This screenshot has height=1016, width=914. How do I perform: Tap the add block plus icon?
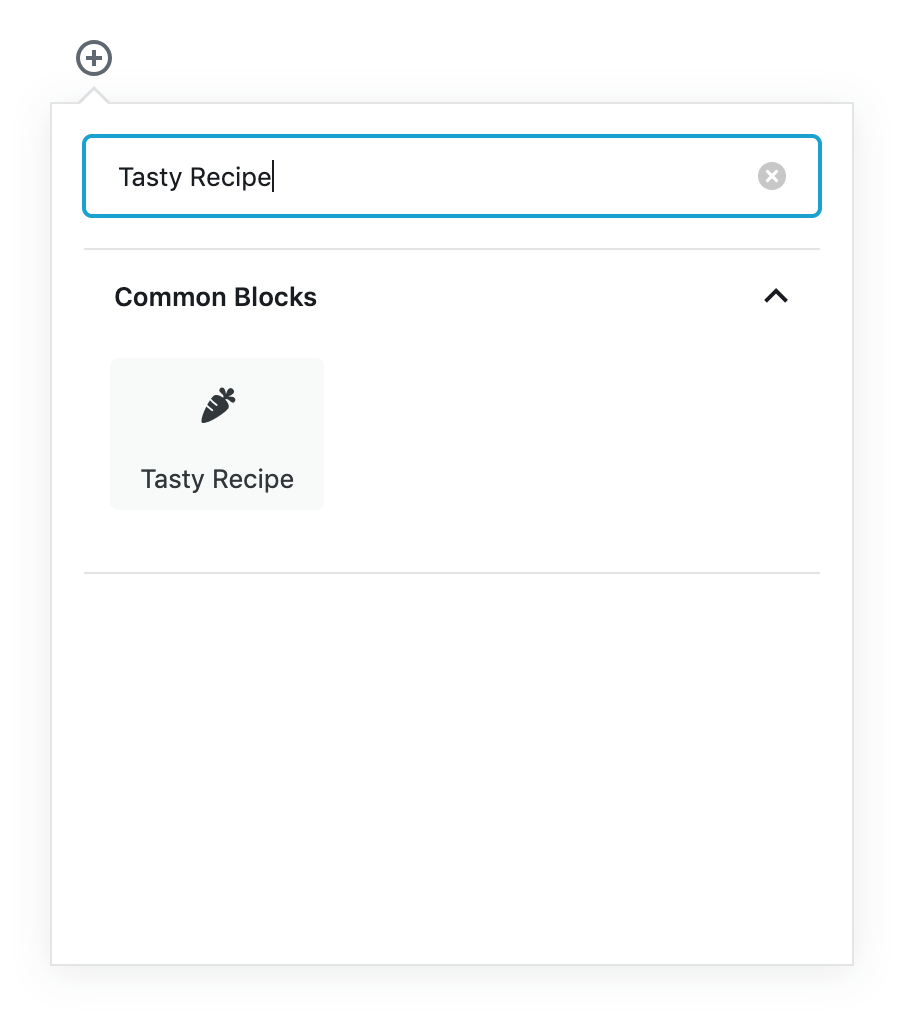pyautogui.click(x=94, y=58)
